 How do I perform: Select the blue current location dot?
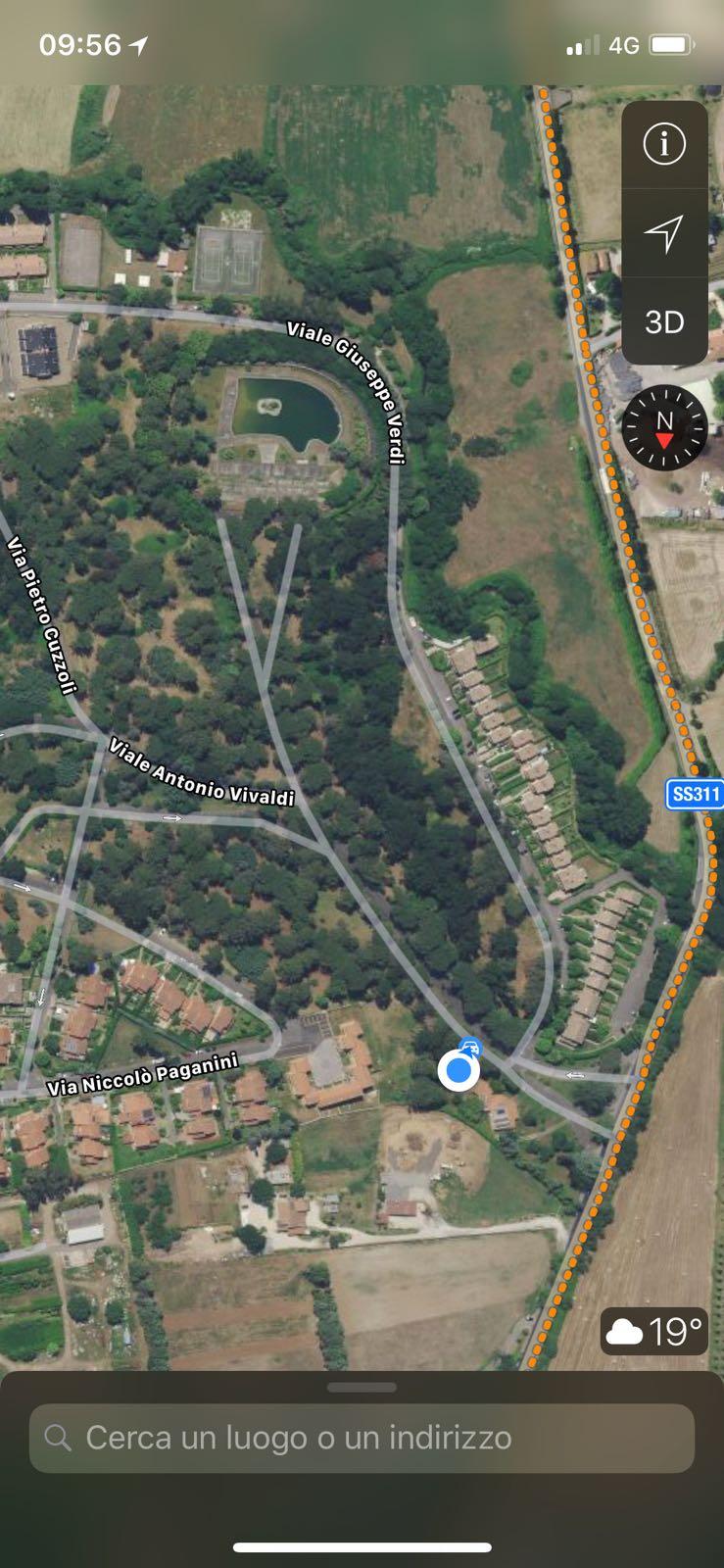458,1071
